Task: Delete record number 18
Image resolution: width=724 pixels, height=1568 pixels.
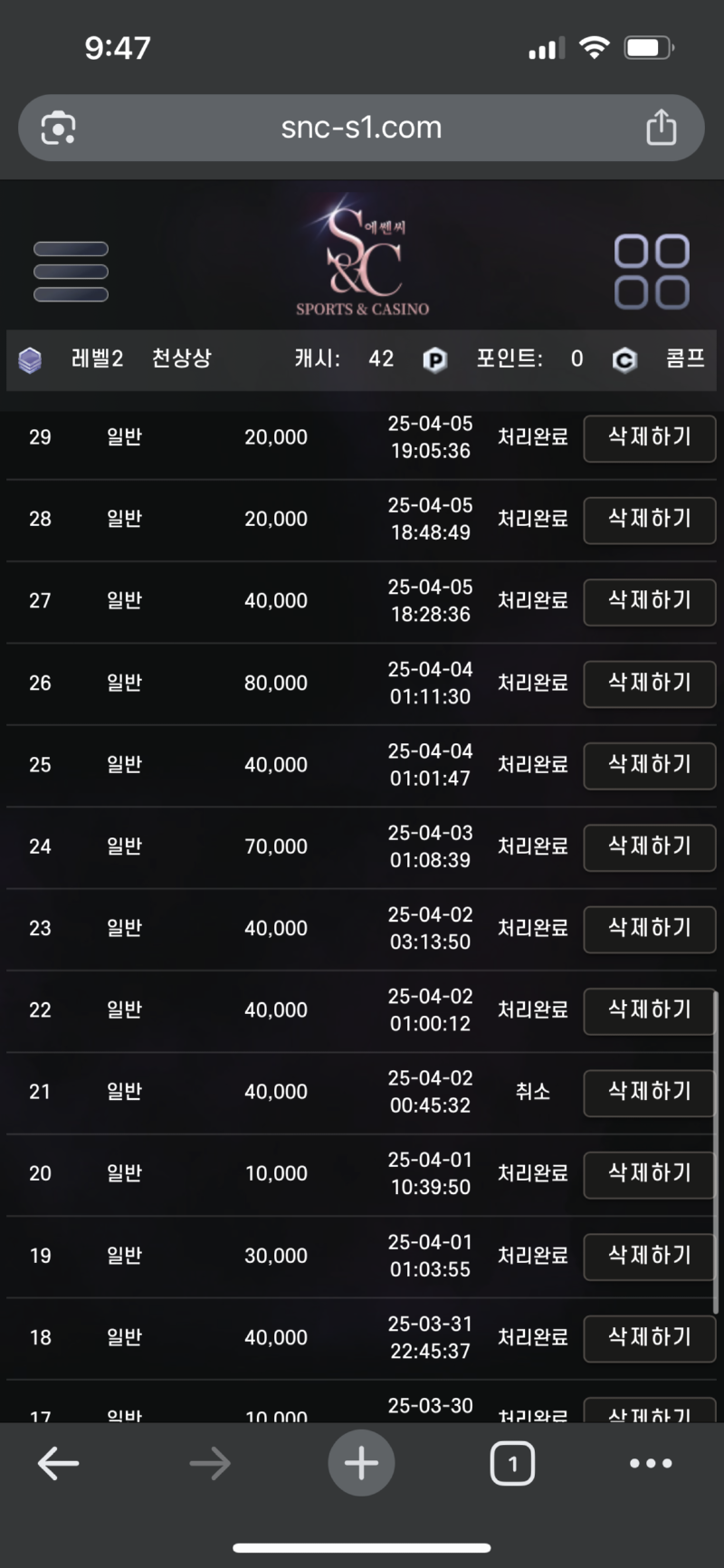Action: coord(650,1338)
